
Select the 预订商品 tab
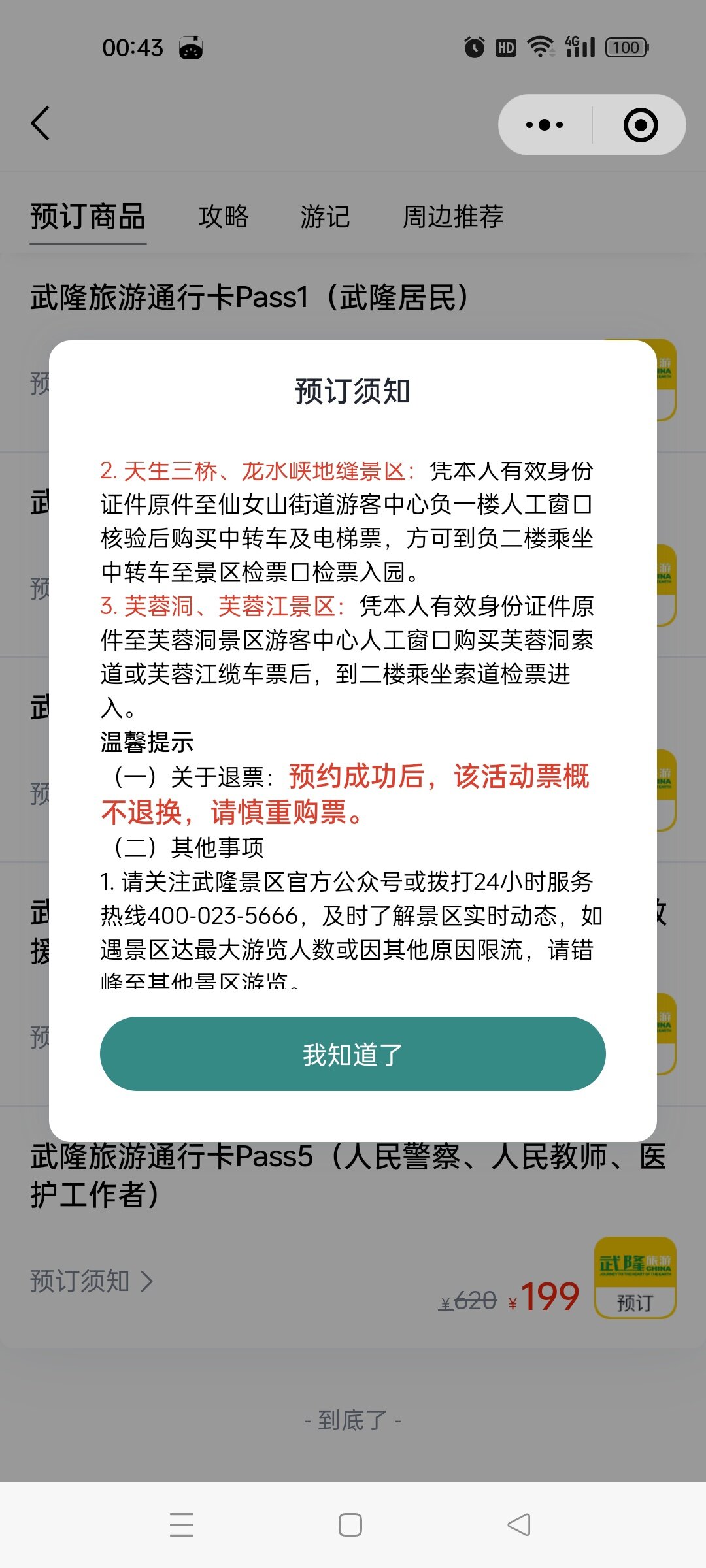pos(88,217)
